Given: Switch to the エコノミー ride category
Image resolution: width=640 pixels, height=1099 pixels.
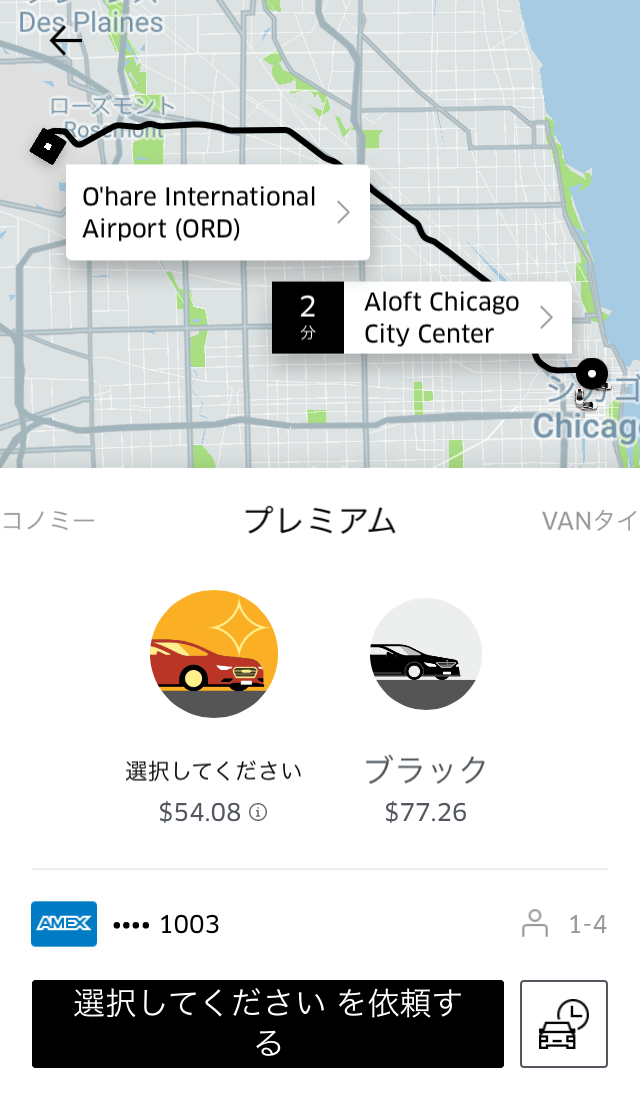Looking at the screenshot, I should coord(48,521).
